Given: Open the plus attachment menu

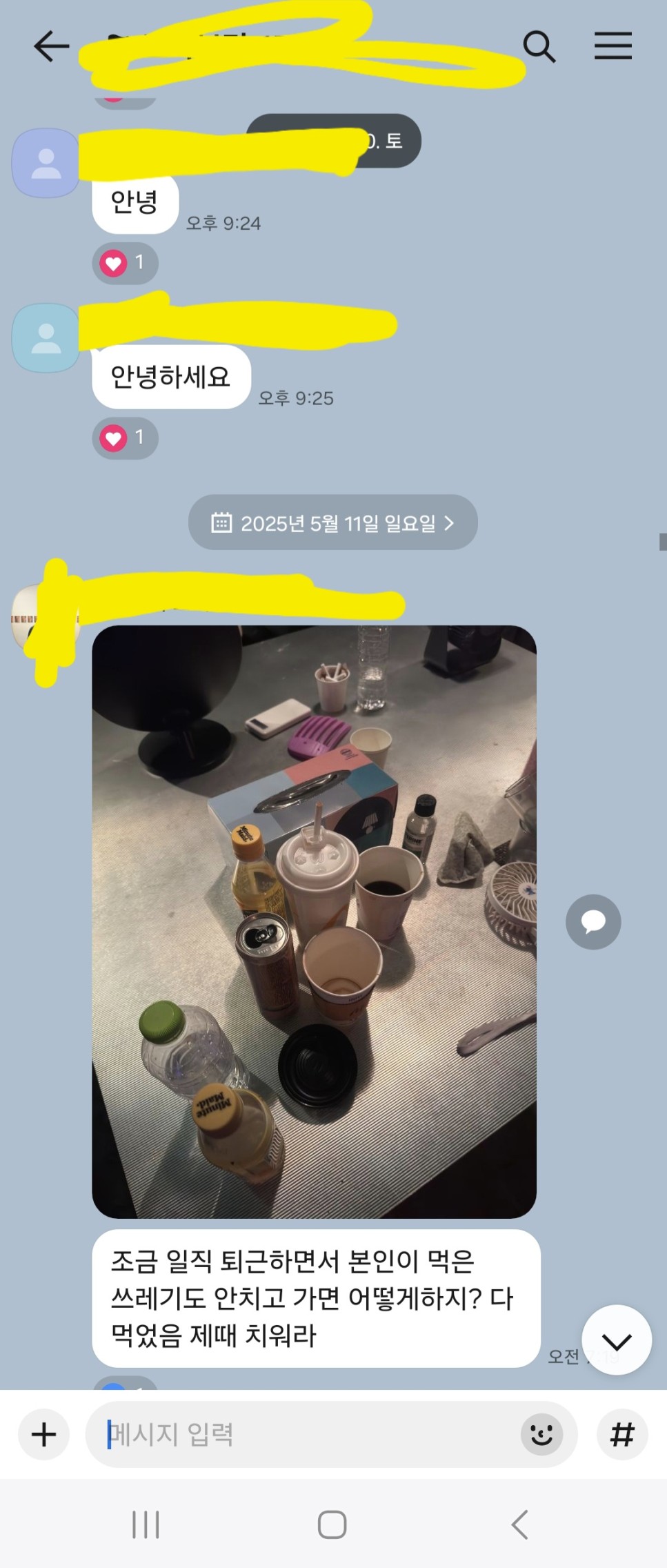Looking at the screenshot, I should (x=44, y=1435).
